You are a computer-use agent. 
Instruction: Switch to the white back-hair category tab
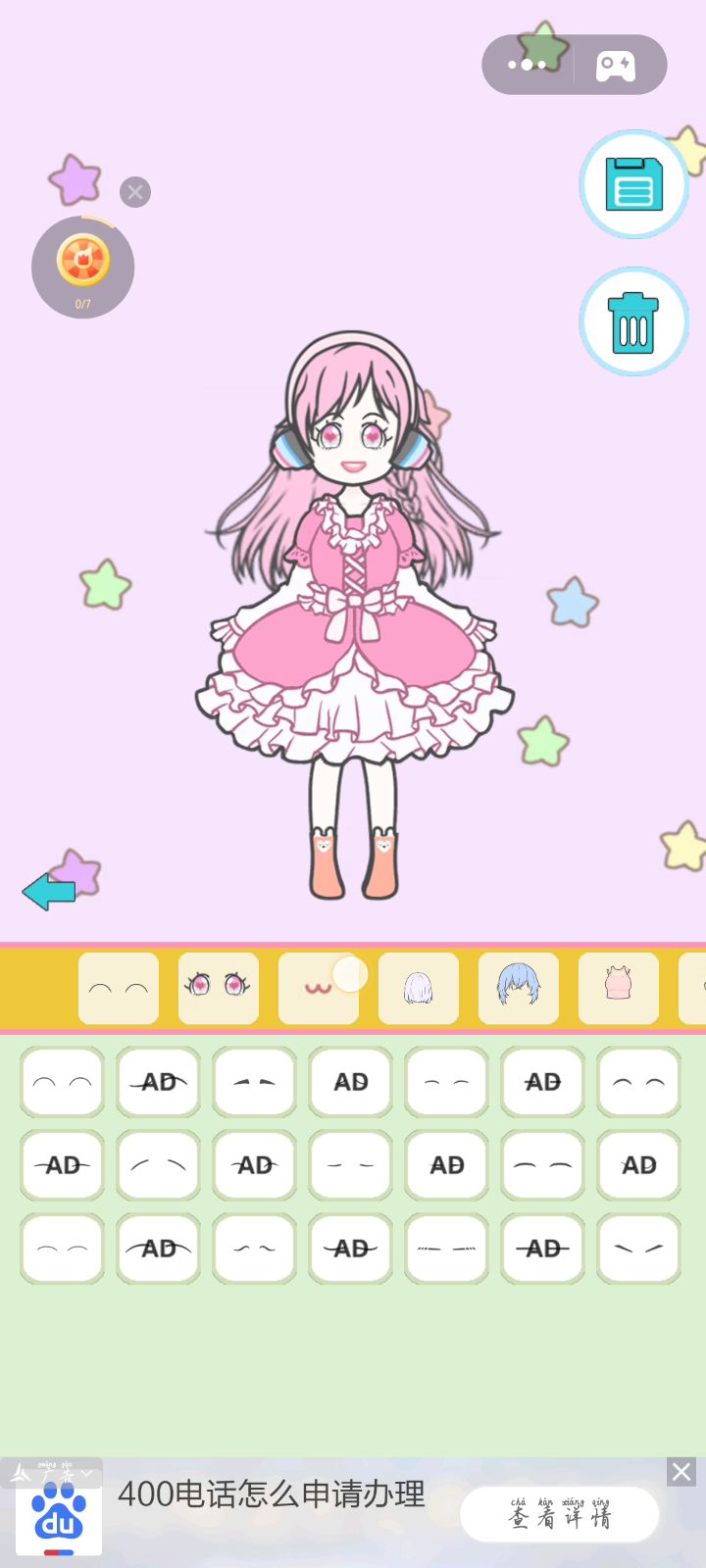419,988
